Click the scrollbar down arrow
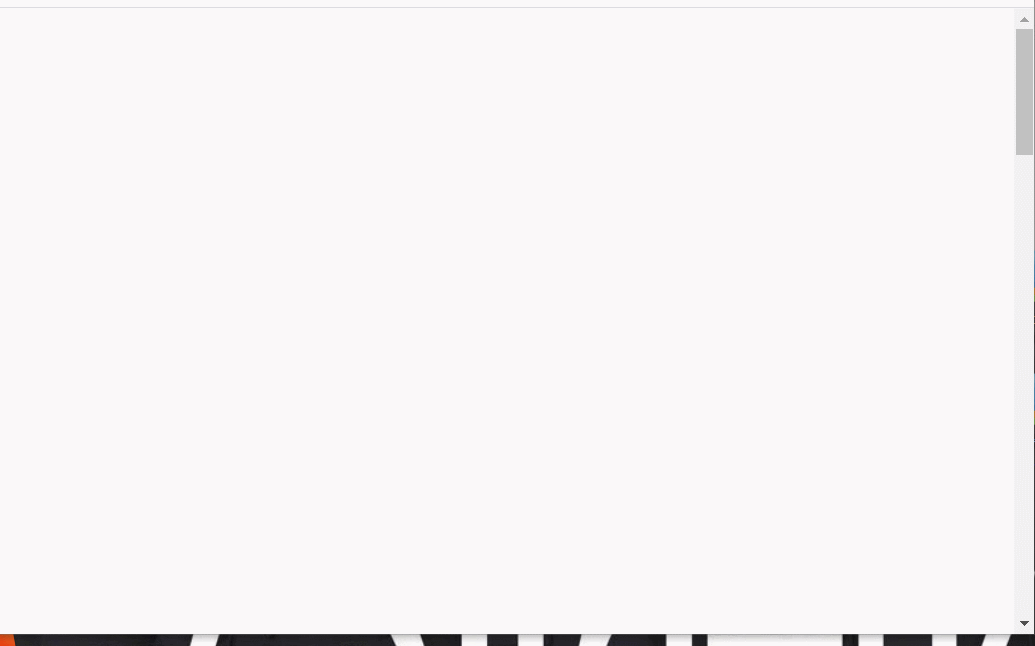Image resolution: width=1035 pixels, height=646 pixels. coord(1024,624)
